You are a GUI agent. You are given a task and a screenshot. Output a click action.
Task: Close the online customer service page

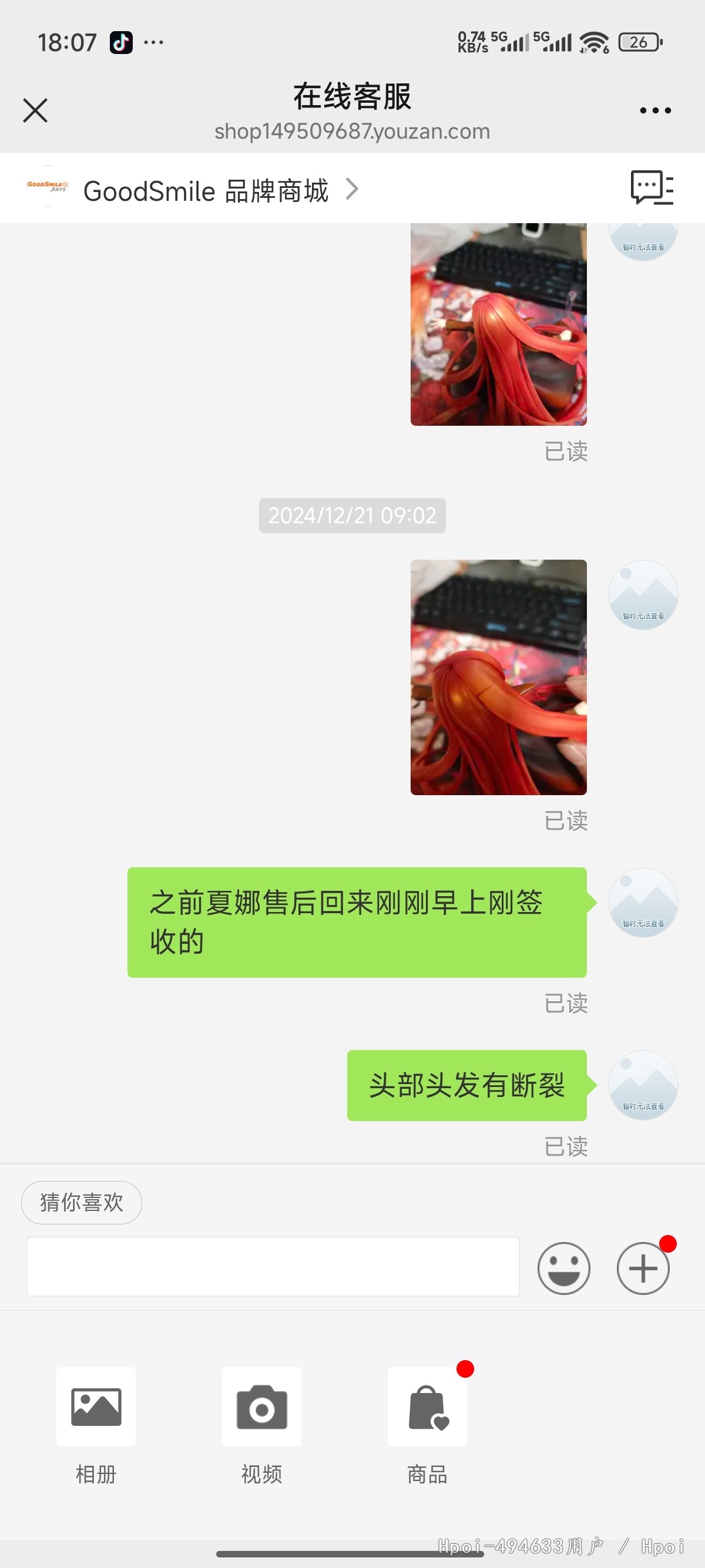point(35,110)
